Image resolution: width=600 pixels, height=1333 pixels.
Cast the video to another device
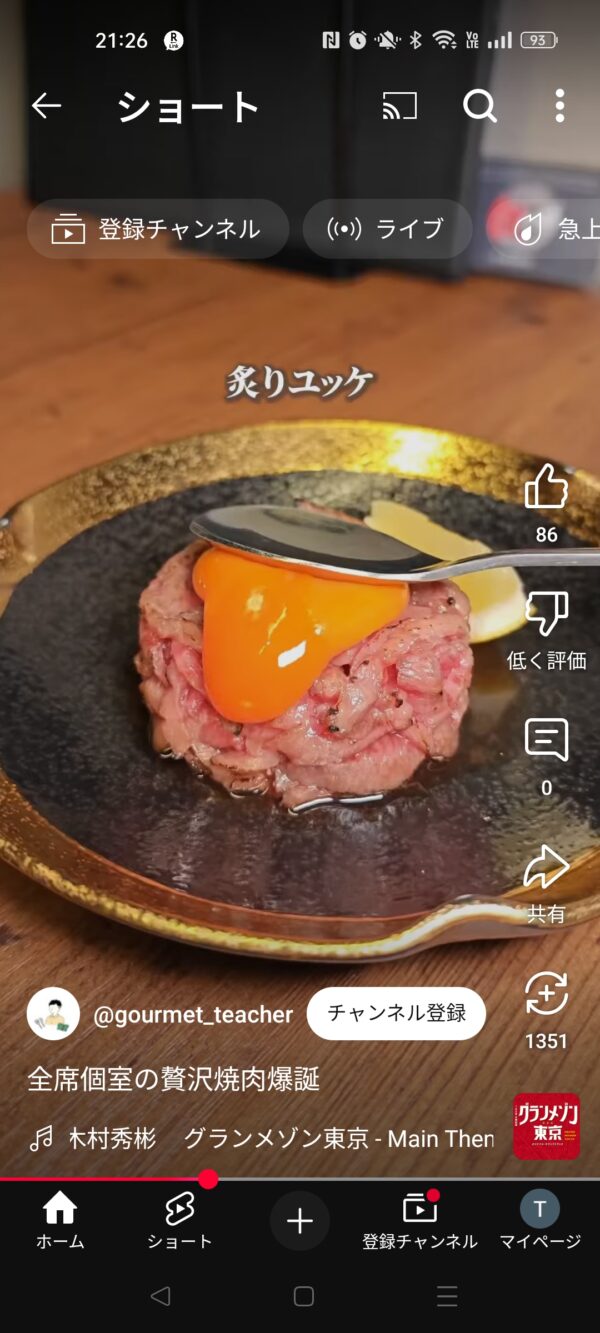pos(400,105)
